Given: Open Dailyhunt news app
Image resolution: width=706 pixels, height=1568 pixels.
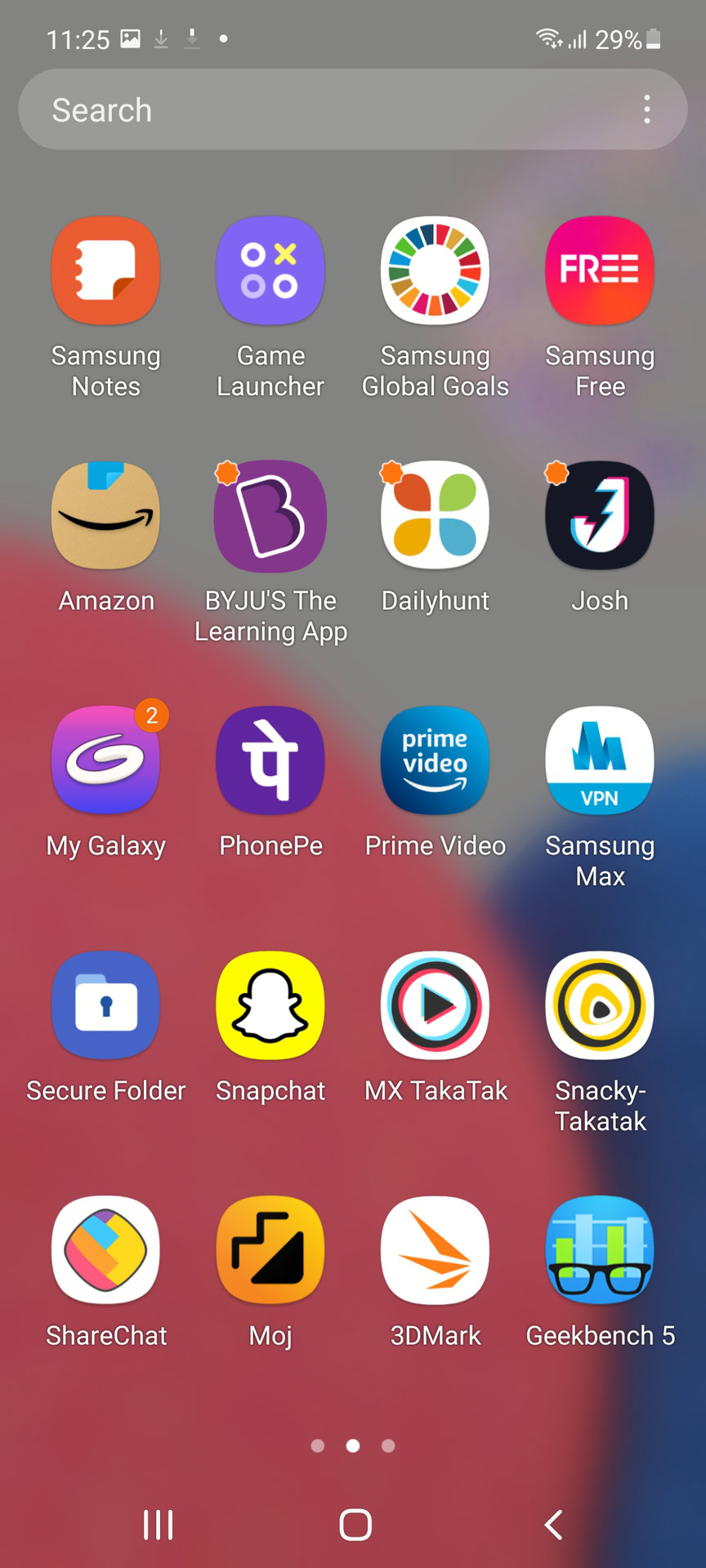Looking at the screenshot, I should (436, 515).
